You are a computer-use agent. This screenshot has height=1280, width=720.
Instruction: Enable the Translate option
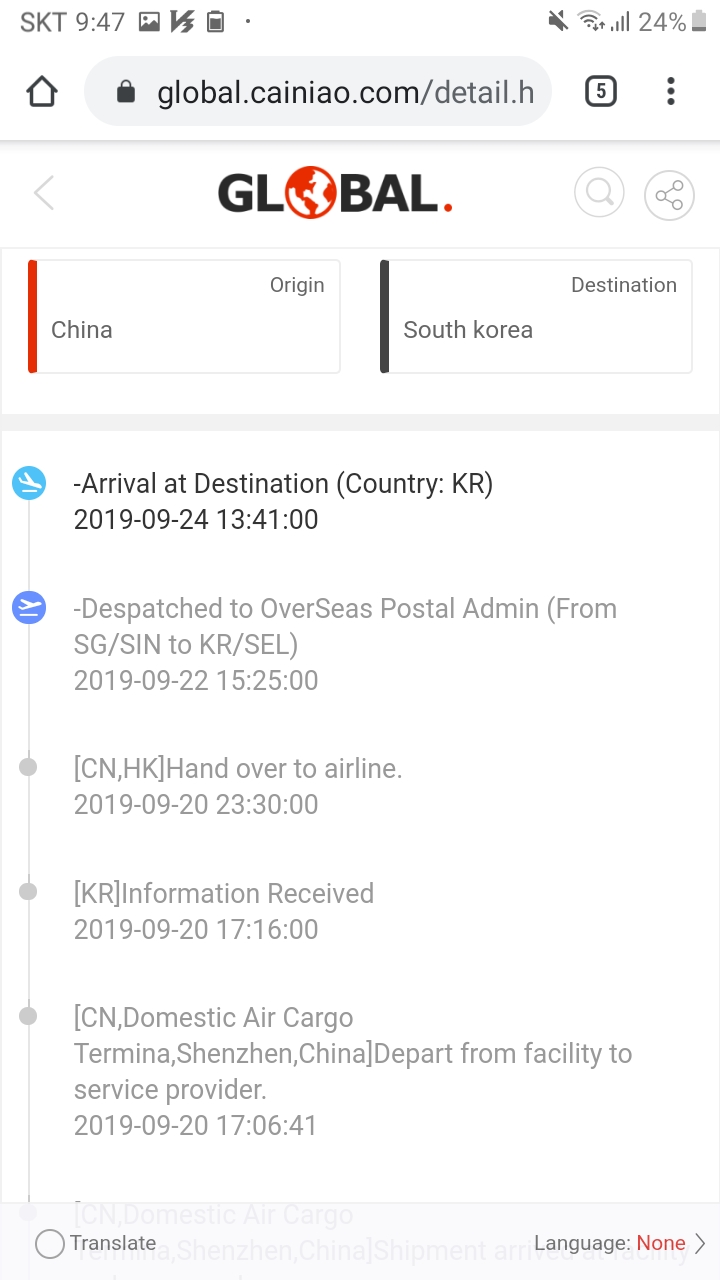click(96, 1243)
